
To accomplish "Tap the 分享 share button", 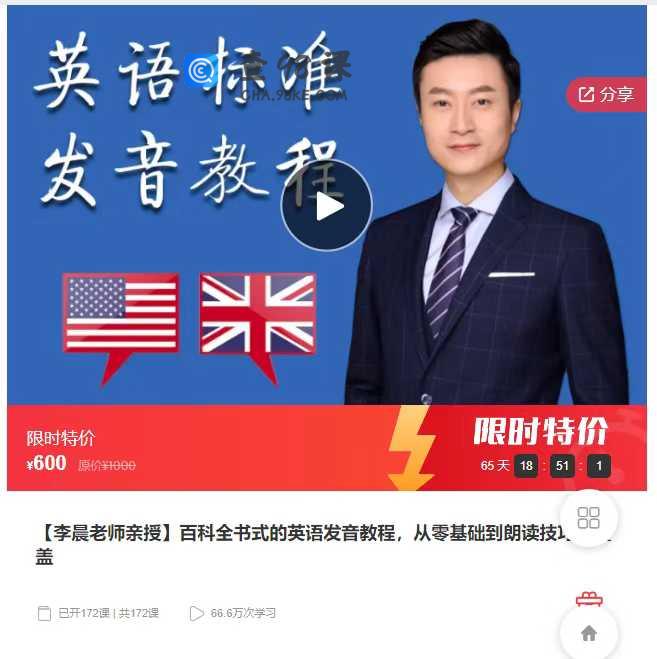I will click(606, 95).
